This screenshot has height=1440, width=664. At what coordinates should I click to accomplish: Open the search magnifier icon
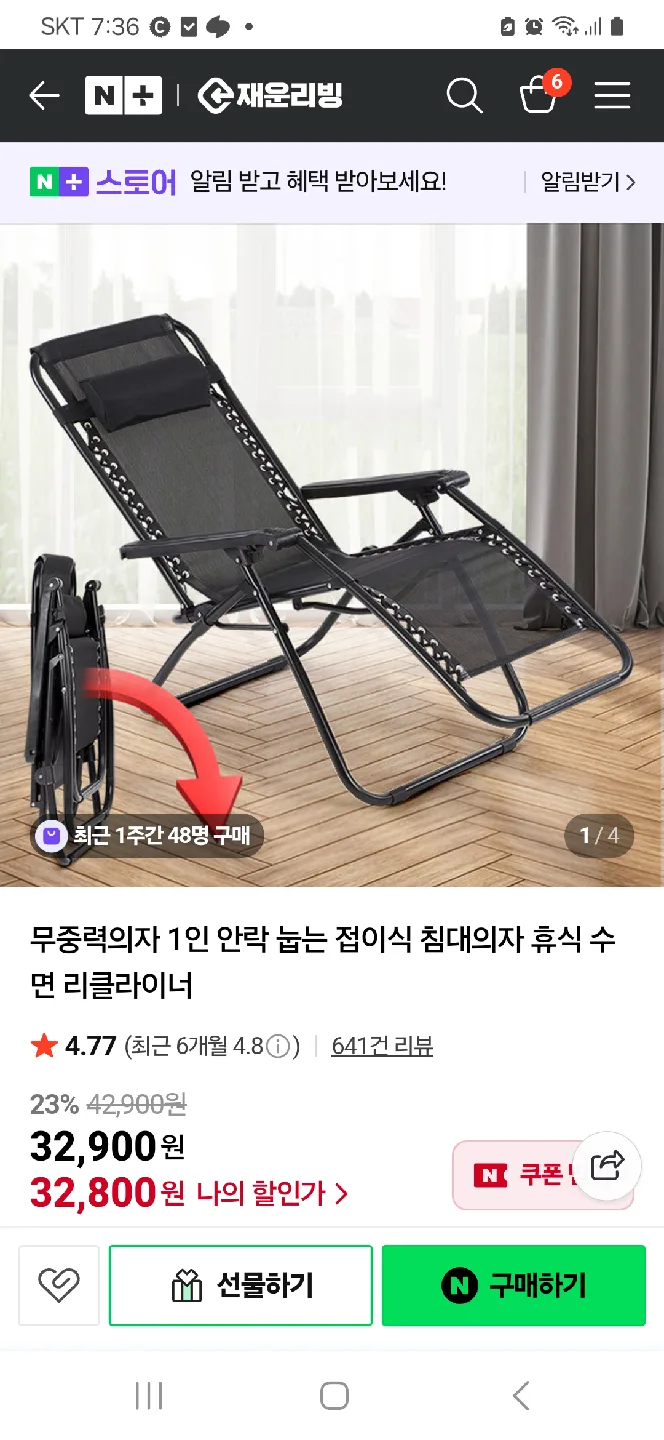[464, 96]
